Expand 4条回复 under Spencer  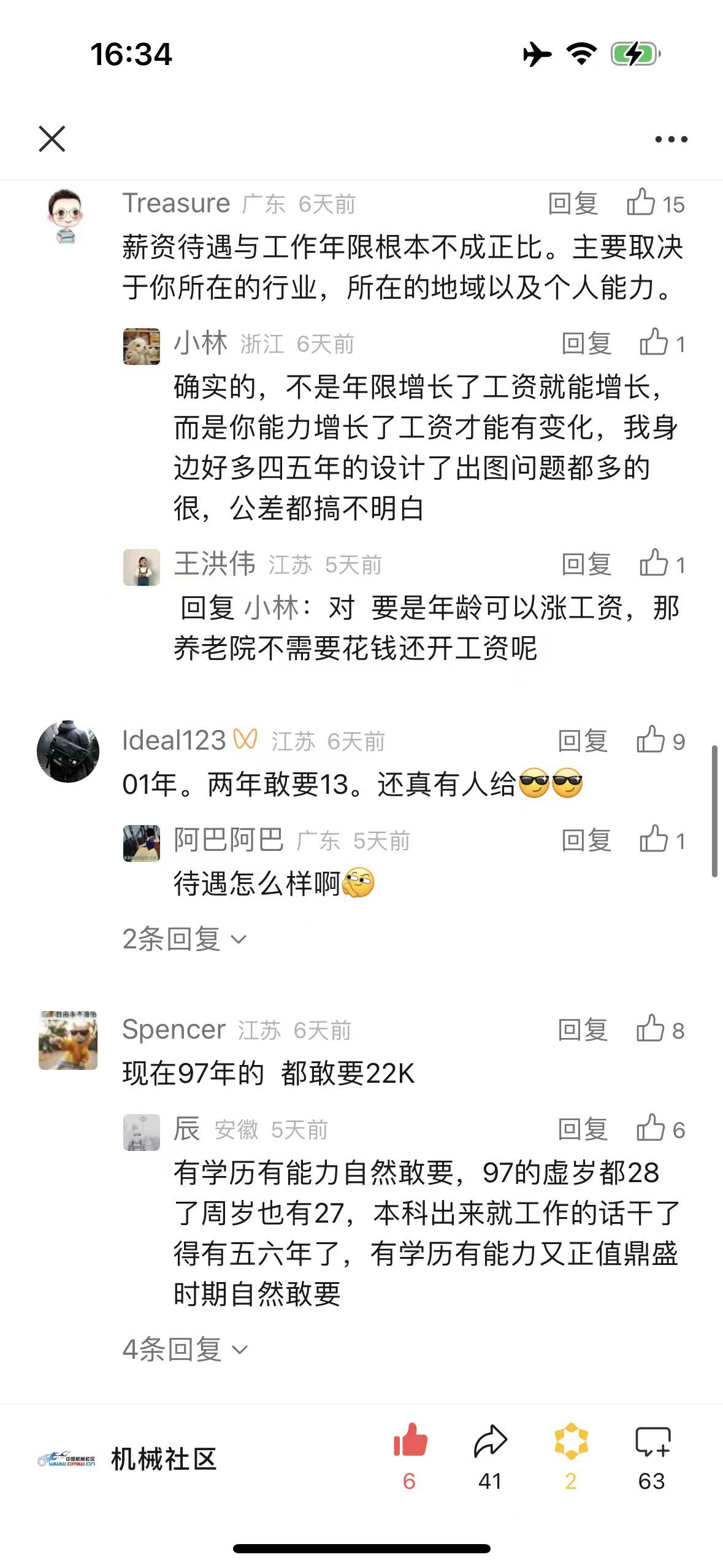185,1349
